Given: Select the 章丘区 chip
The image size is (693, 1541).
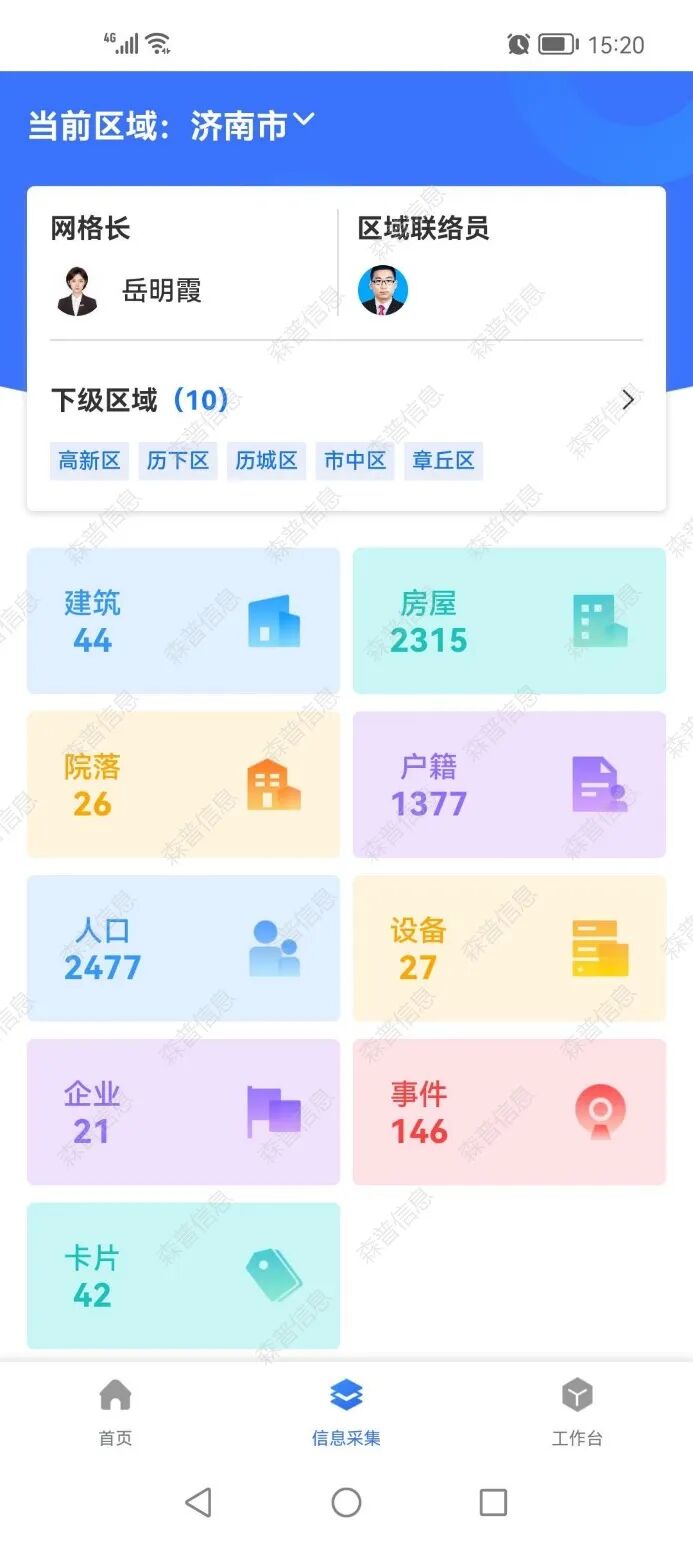Looking at the screenshot, I should click(444, 461).
